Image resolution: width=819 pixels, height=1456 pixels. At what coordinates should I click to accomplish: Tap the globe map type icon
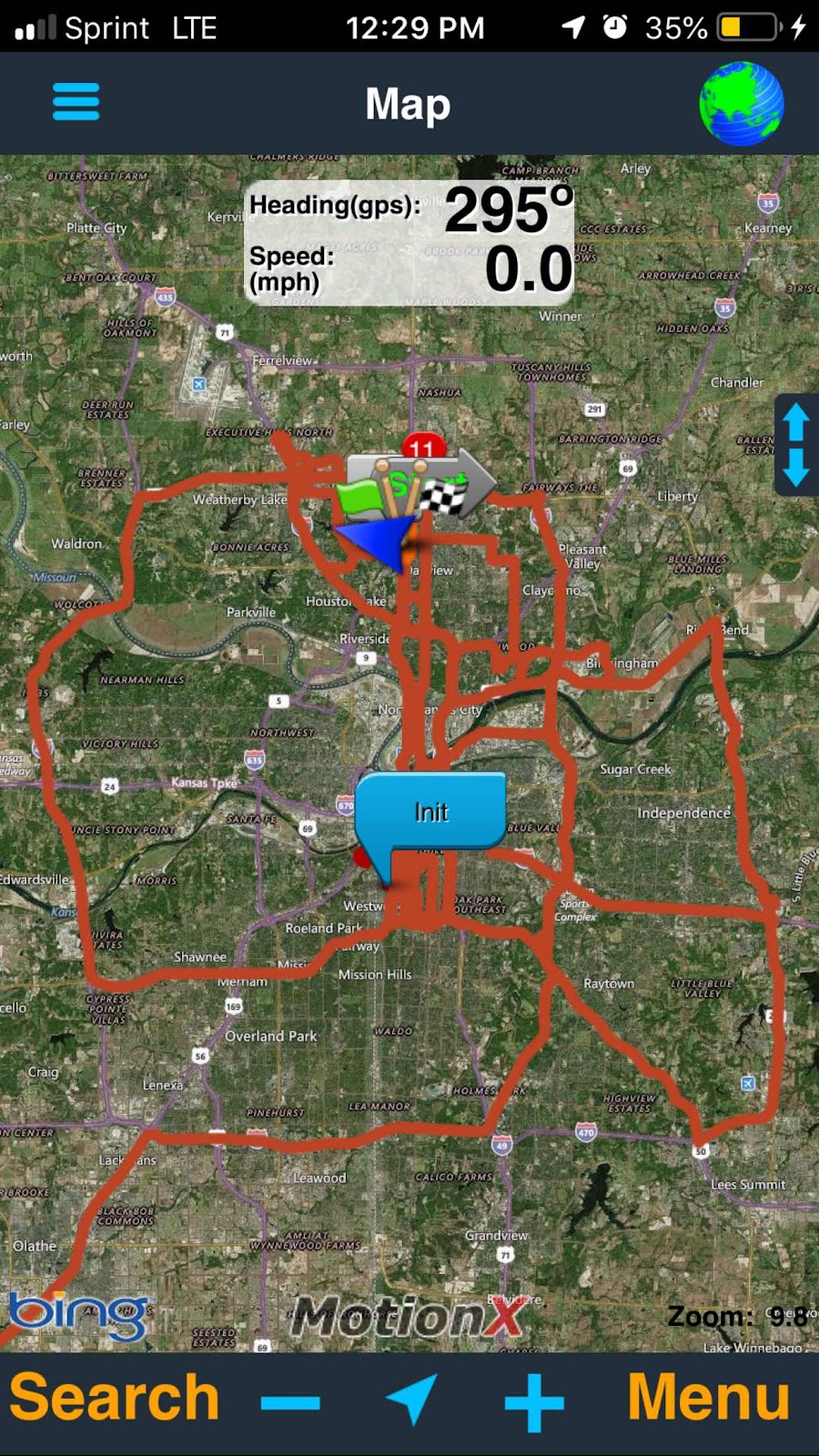pyautogui.click(x=742, y=104)
